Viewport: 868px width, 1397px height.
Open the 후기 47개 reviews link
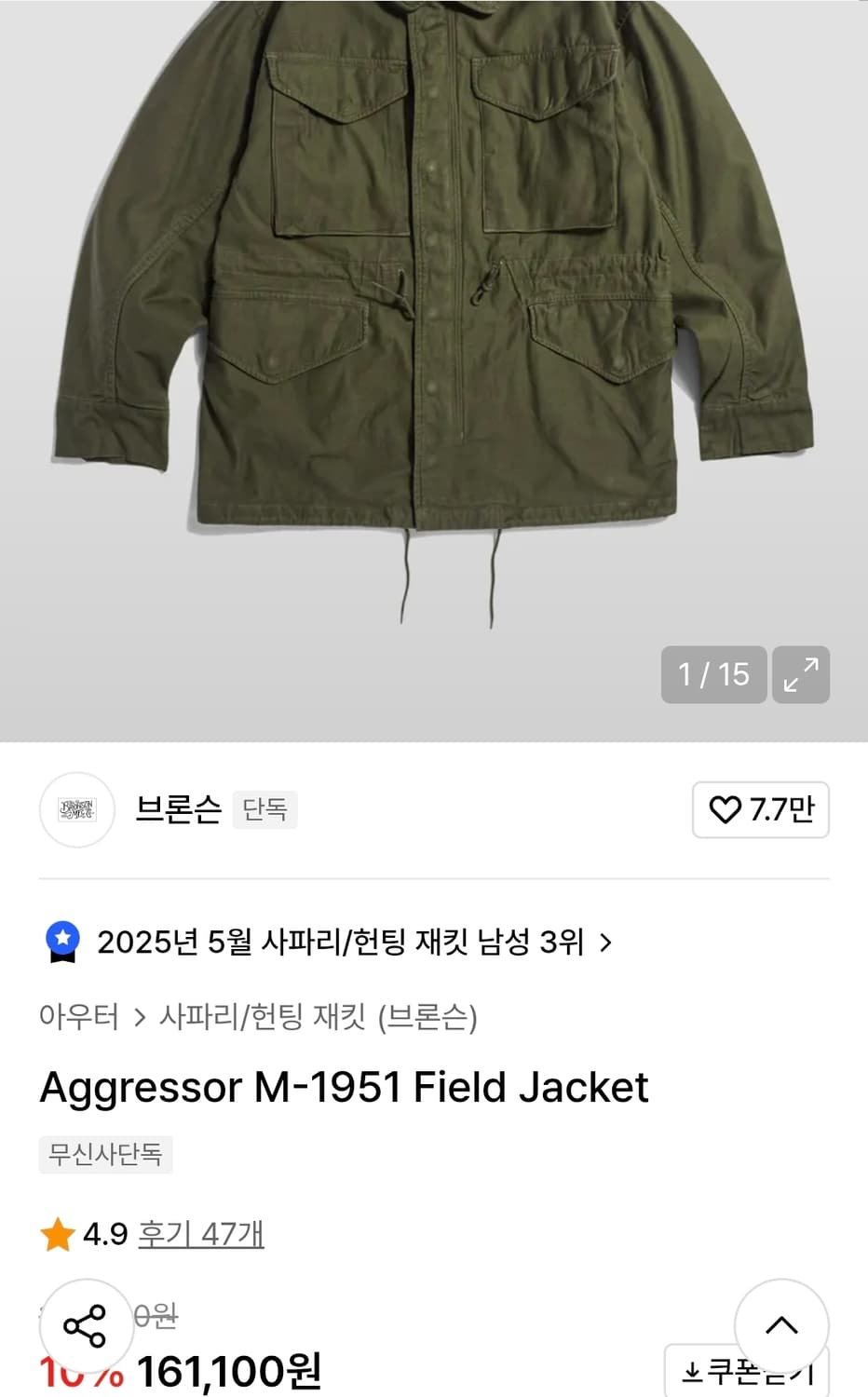pos(201,1236)
